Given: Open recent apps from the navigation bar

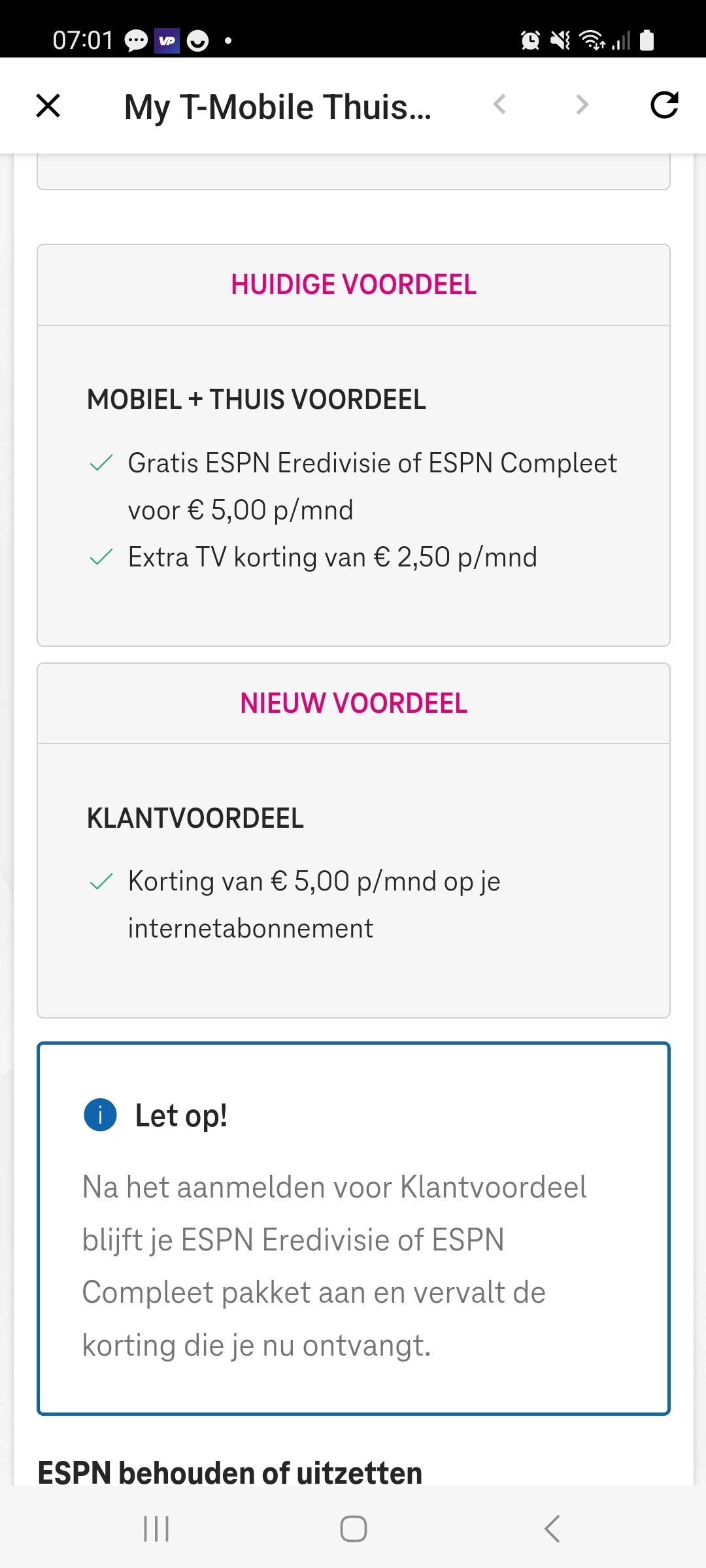Looking at the screenshot, I should pos(156,1529).
